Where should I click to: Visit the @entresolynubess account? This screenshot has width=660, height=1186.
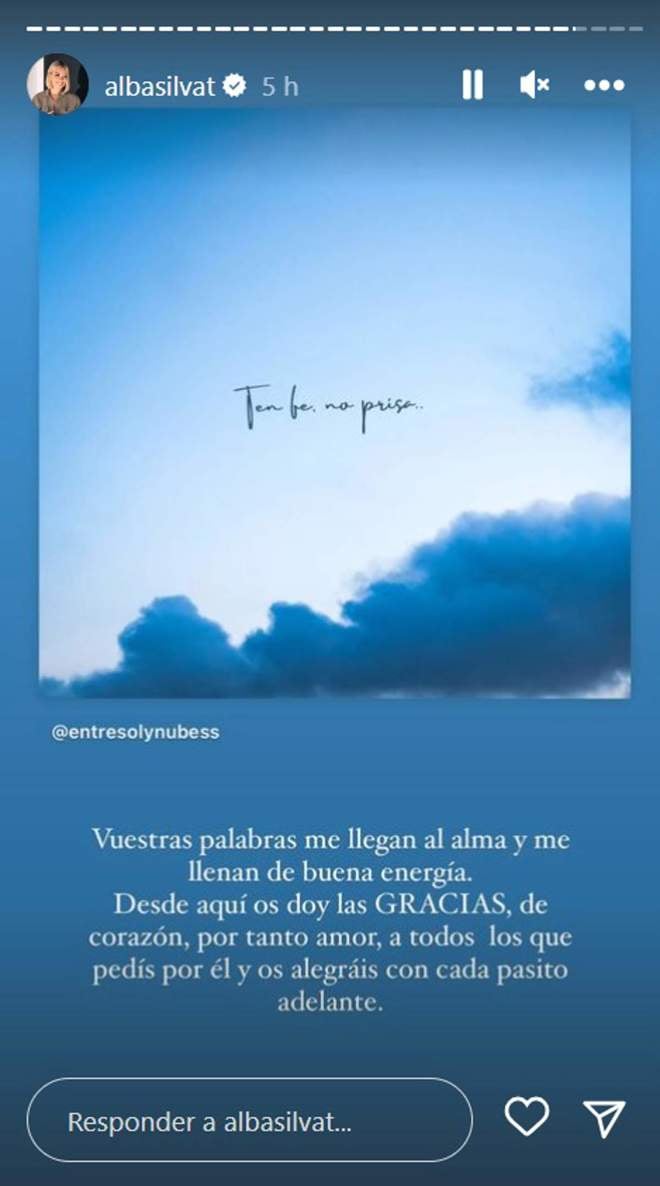135,732
